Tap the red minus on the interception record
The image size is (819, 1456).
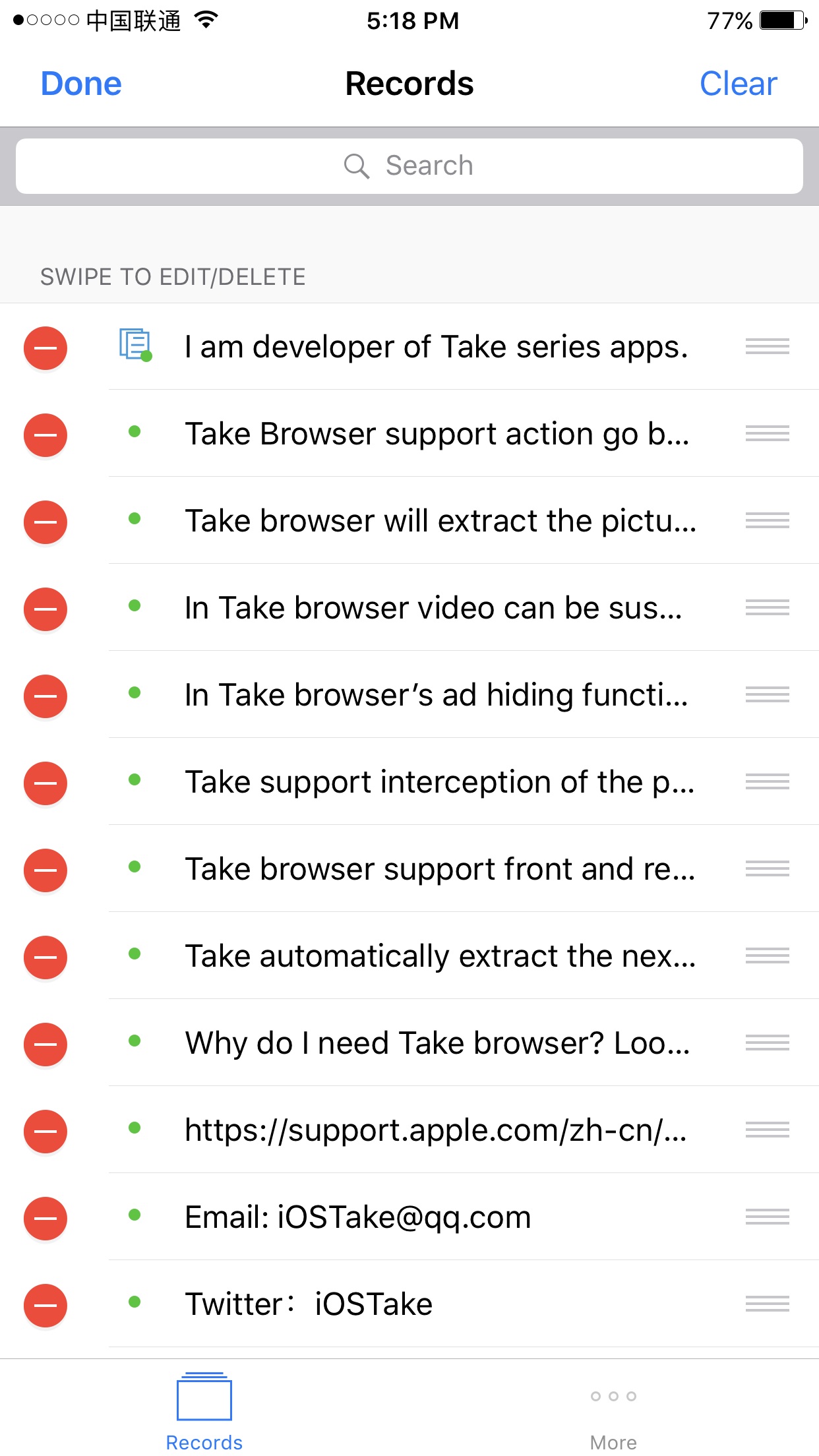coord(45,781)
